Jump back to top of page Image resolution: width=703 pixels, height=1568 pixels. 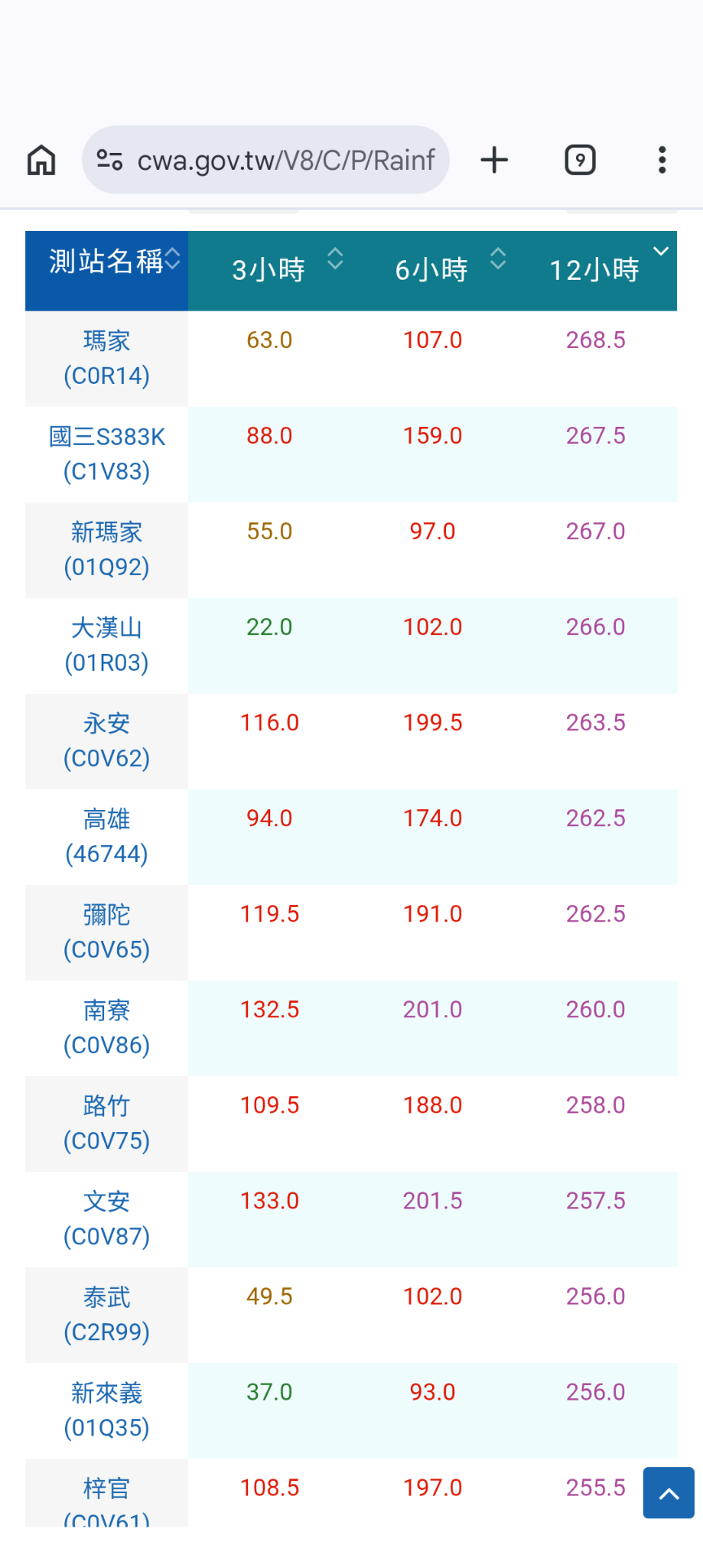(x=669, y=1492)
